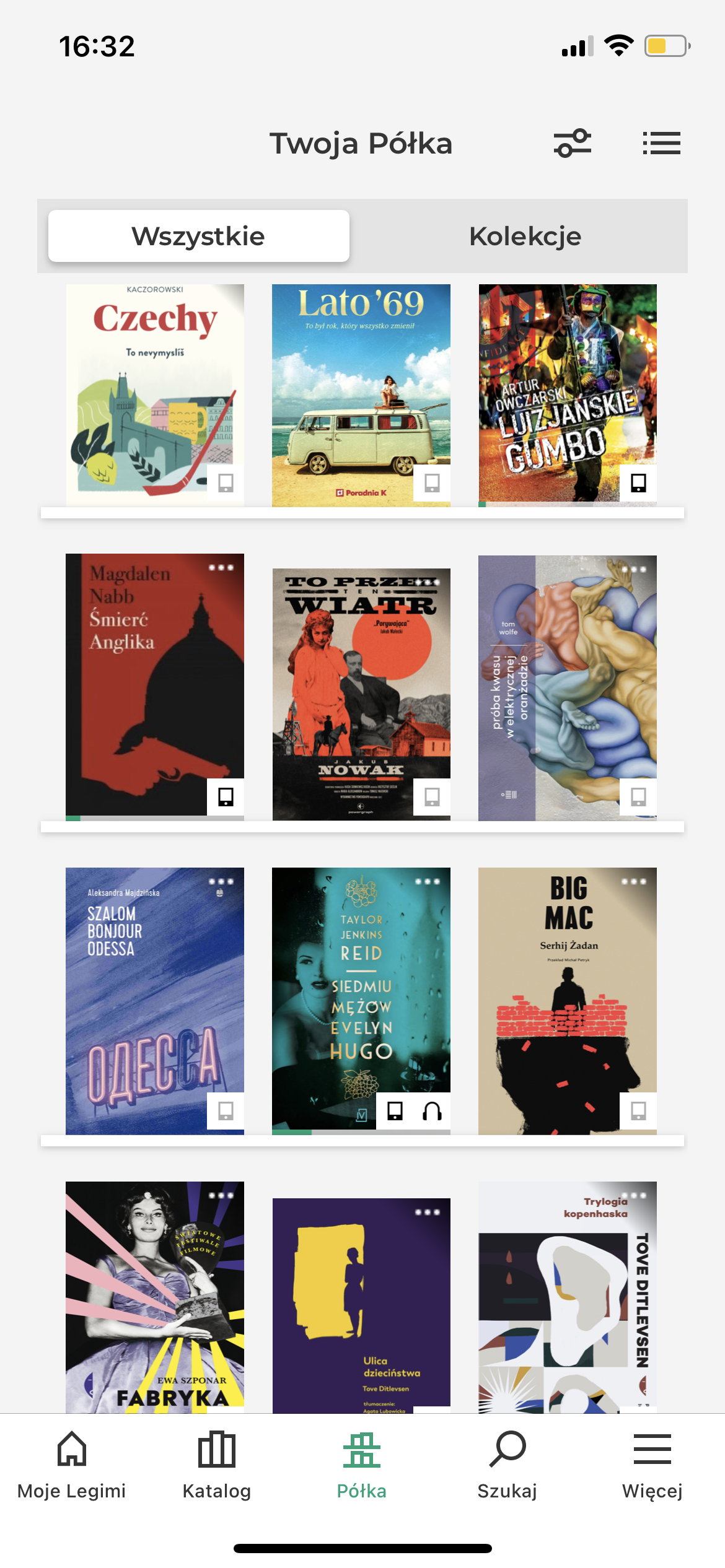The width and height of the screenshot is (725, 1568).
Task: Open the Luizjańskie Gumbo book
Action: [x=568, y=395]
